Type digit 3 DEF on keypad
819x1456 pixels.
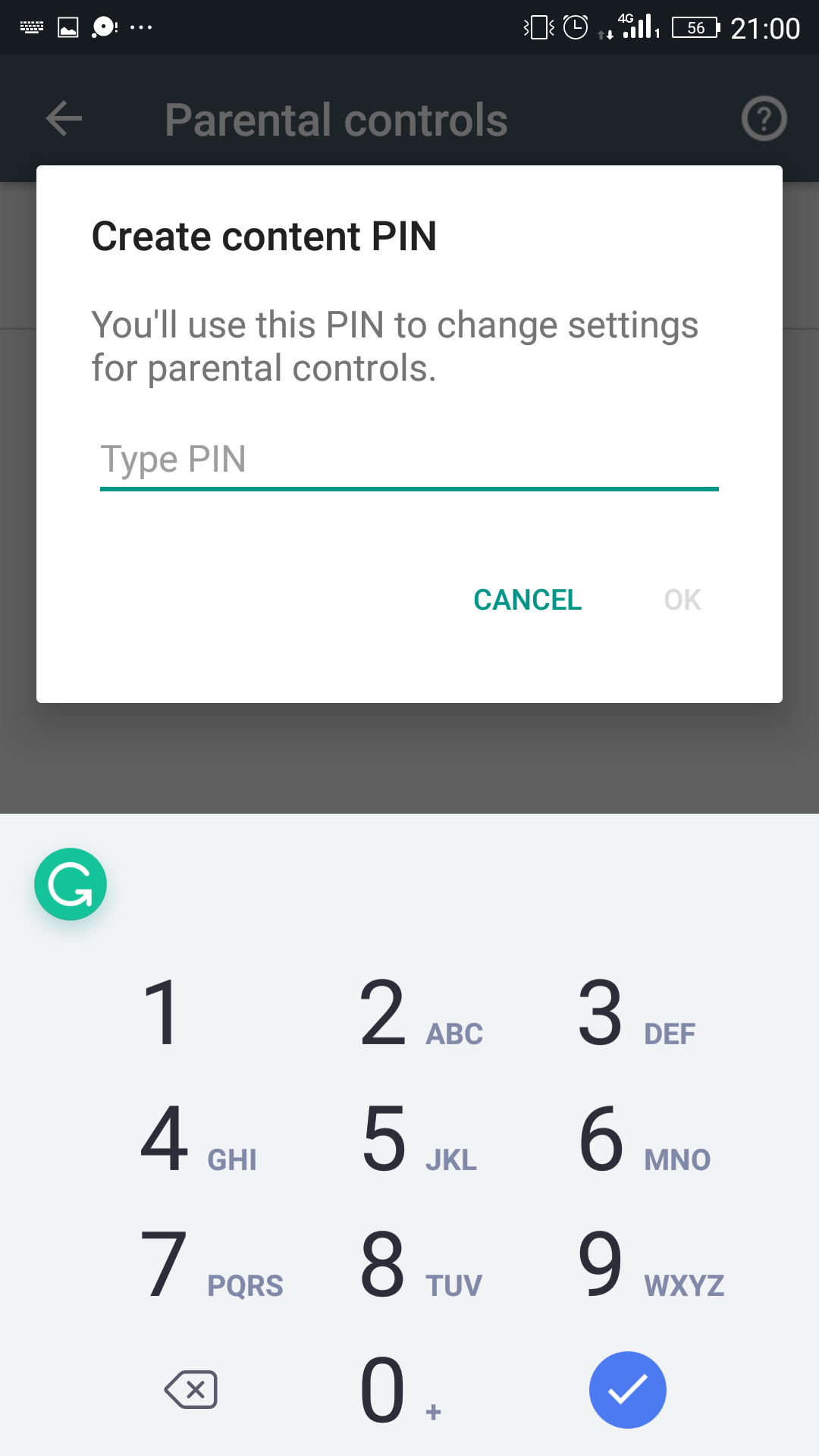point(628,1012)
